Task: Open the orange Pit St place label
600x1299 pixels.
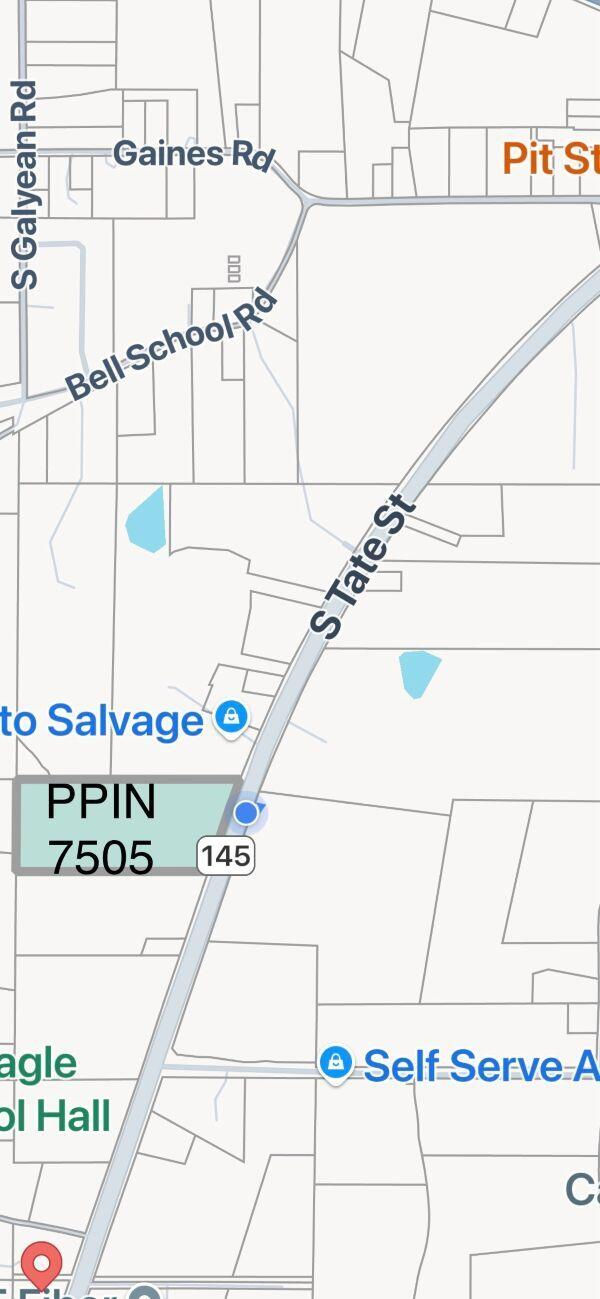Action: coord(550,158)
